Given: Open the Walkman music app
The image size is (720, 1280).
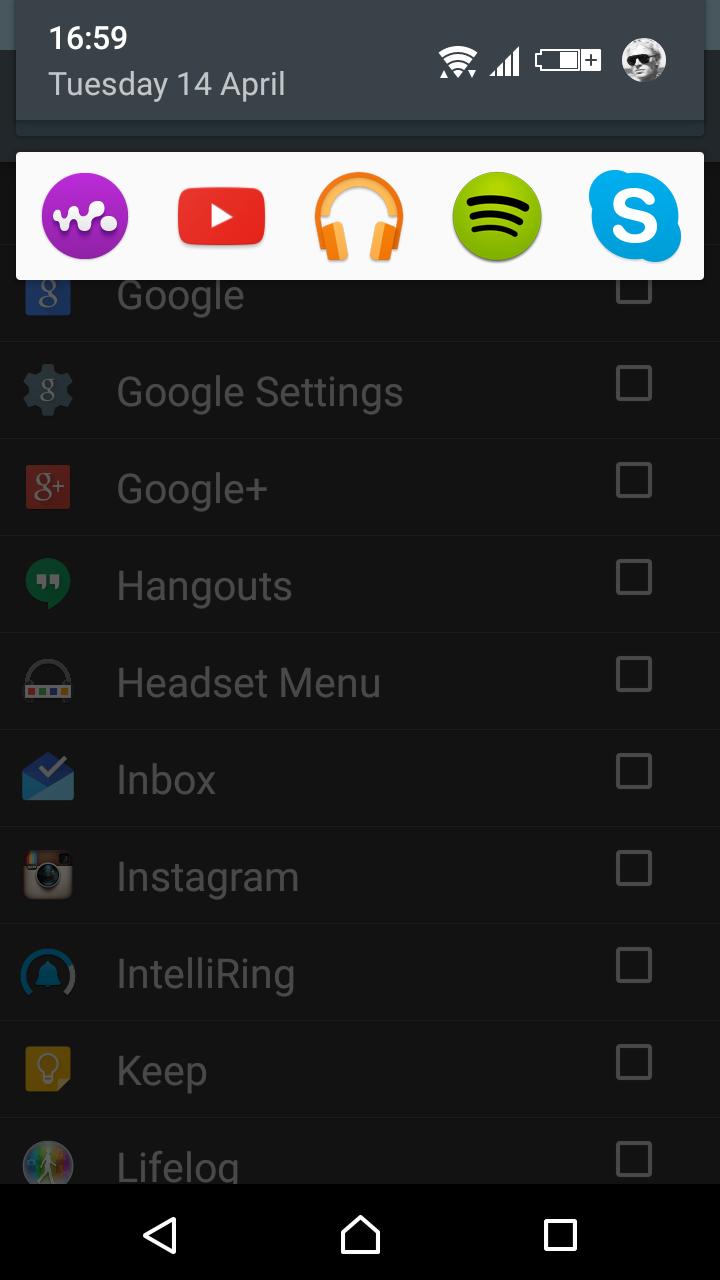Looking at the screenshot, I should tap(84, 216).
